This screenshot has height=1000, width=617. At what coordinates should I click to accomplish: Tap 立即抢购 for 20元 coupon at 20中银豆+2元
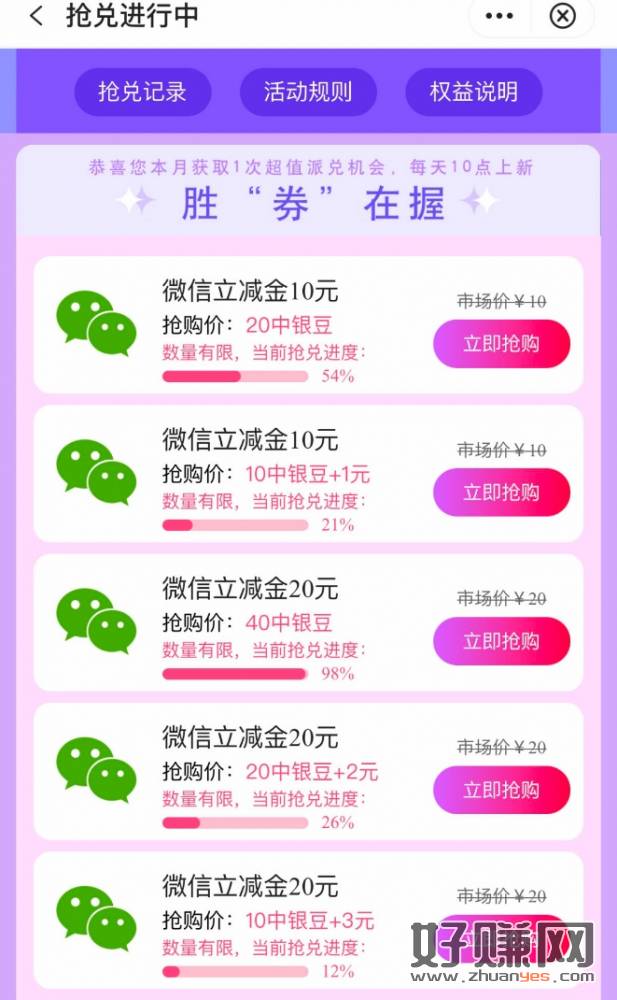click(501, 790)
